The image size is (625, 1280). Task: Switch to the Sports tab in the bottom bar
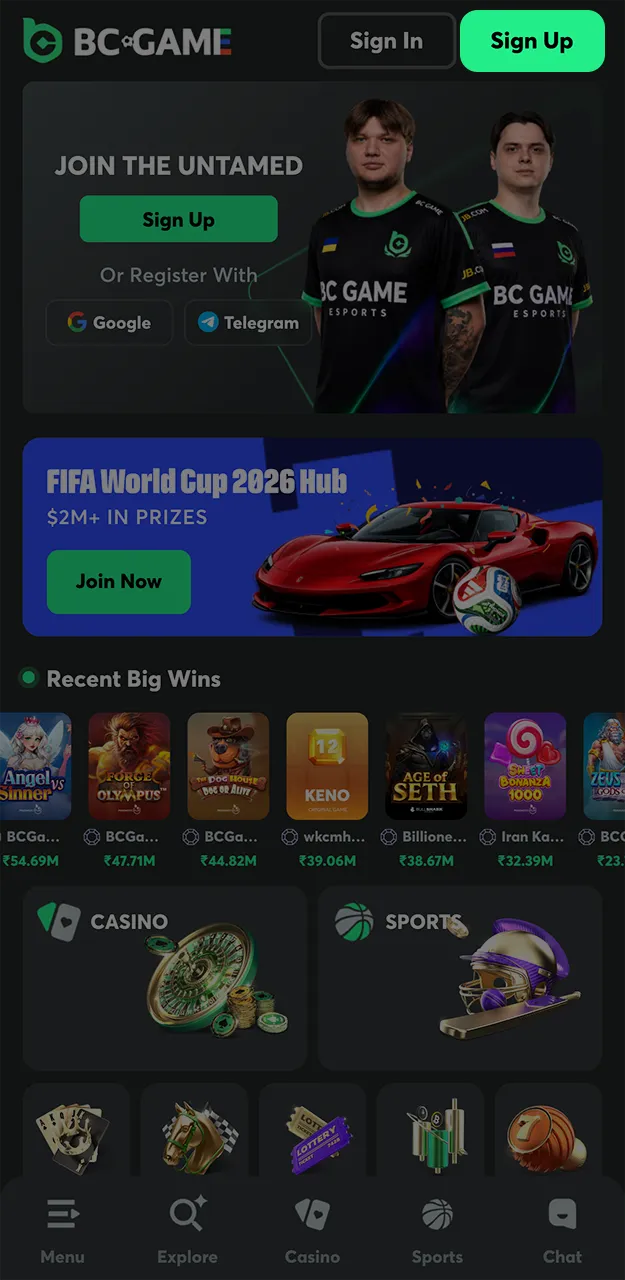(437, 1231)
